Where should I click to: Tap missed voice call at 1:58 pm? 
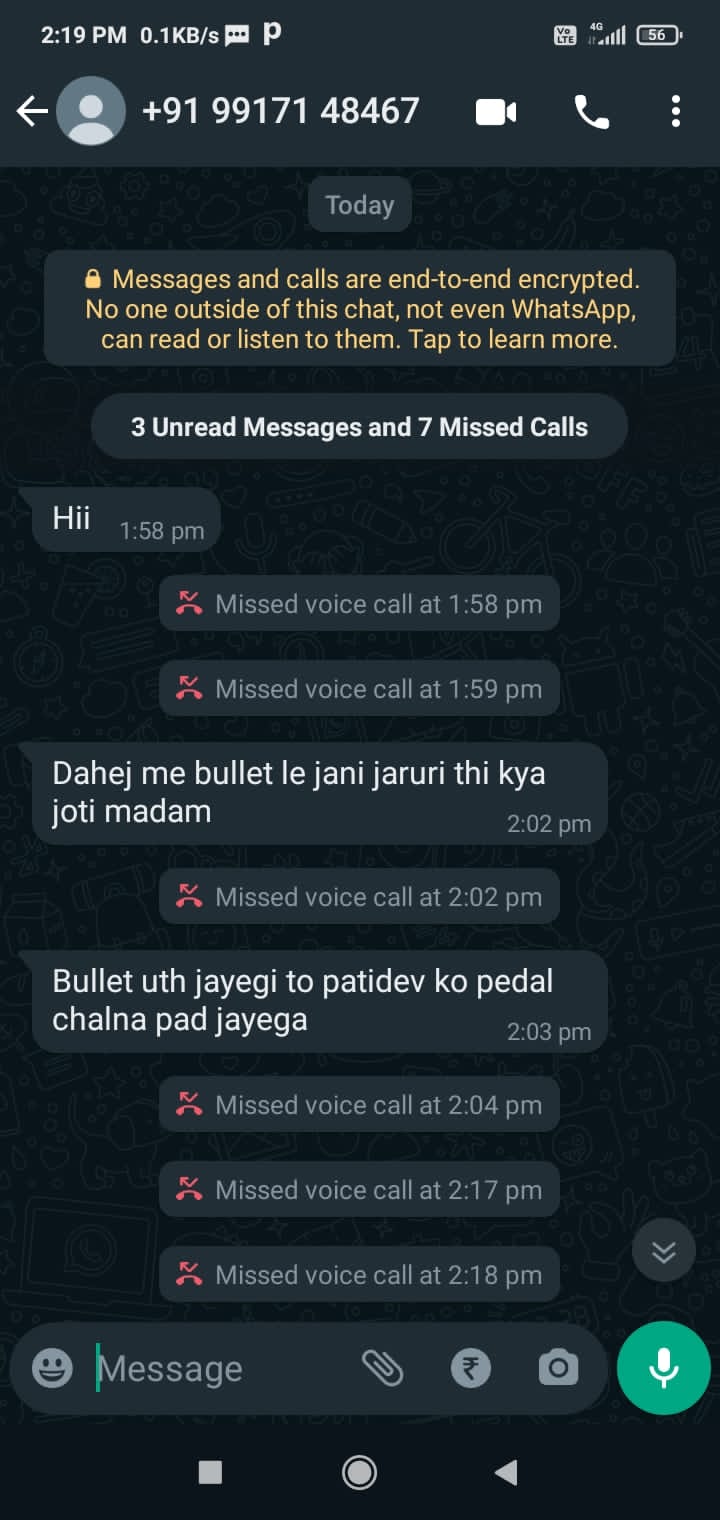(x=359, y=604)
